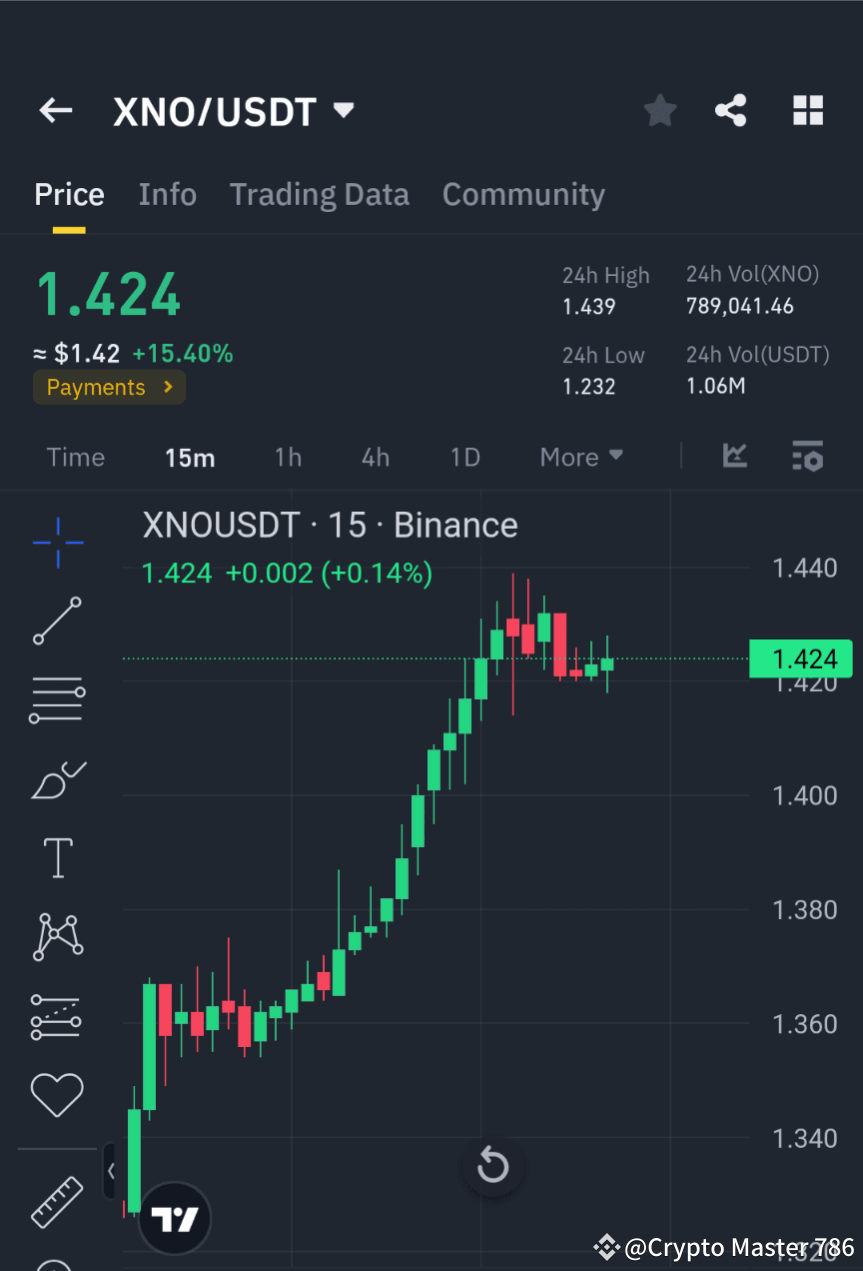Select the ruler measurement tool

(x=57, y=1201)
